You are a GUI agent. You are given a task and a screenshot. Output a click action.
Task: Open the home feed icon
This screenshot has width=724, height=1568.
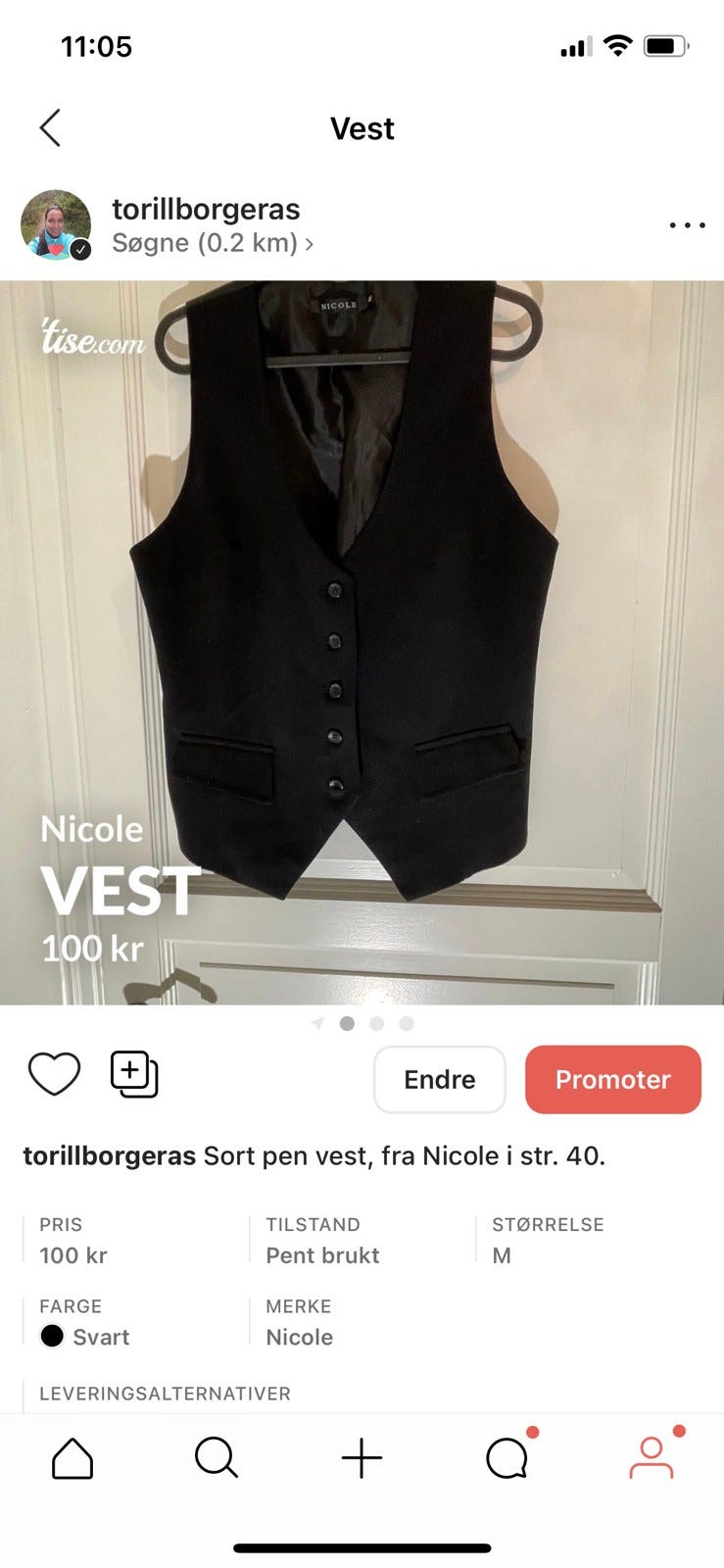72,1457
